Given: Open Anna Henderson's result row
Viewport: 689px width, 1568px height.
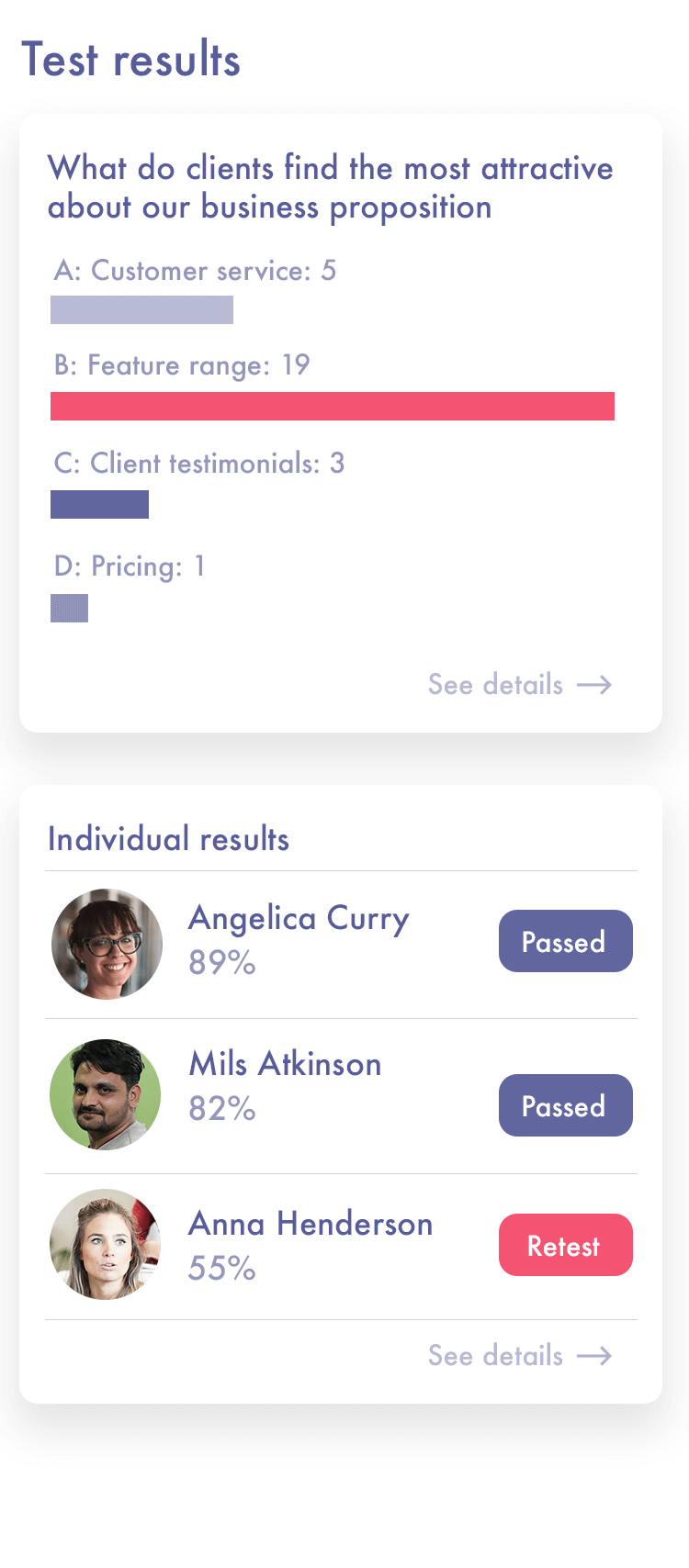Looking at the screenshot, I should (341, 1247).
